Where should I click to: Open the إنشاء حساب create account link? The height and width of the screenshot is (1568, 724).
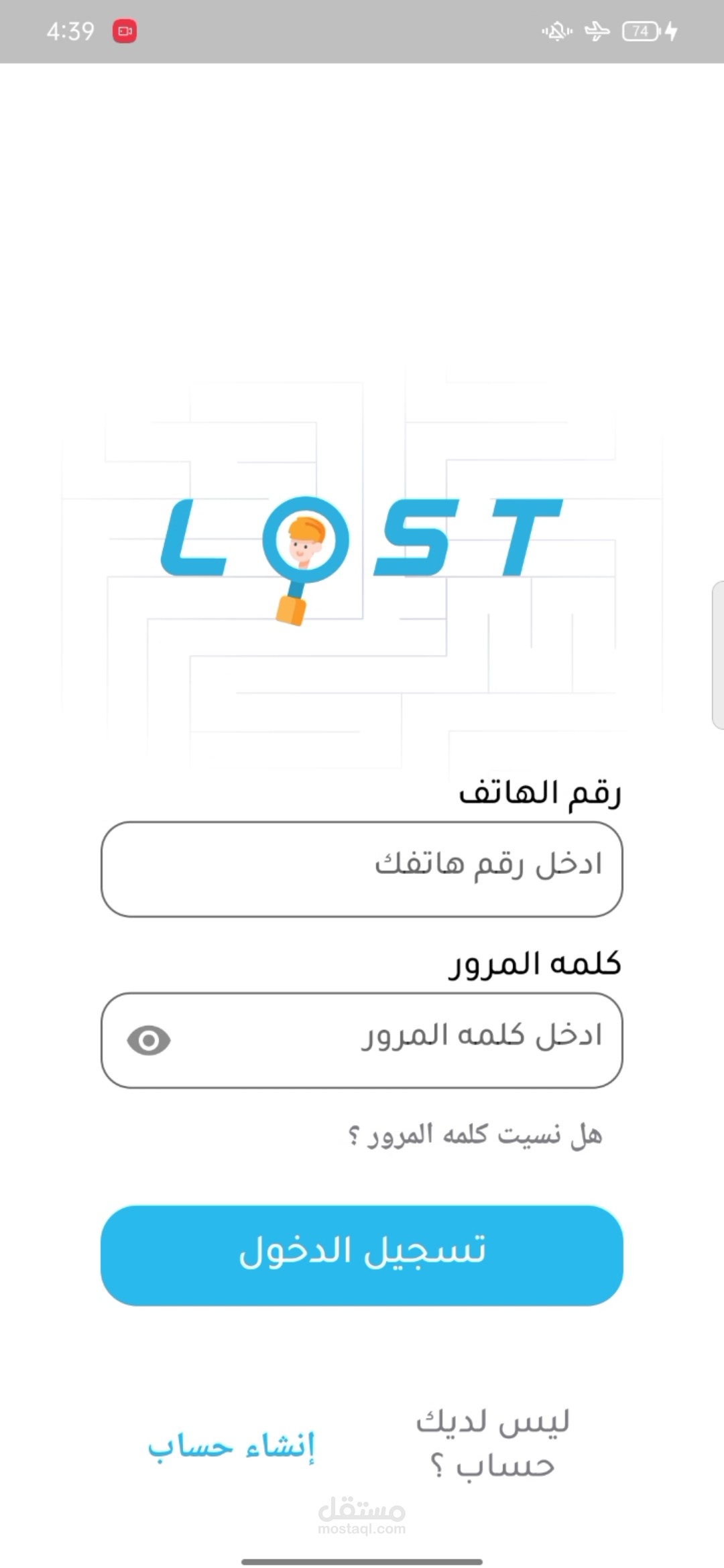231,1446
